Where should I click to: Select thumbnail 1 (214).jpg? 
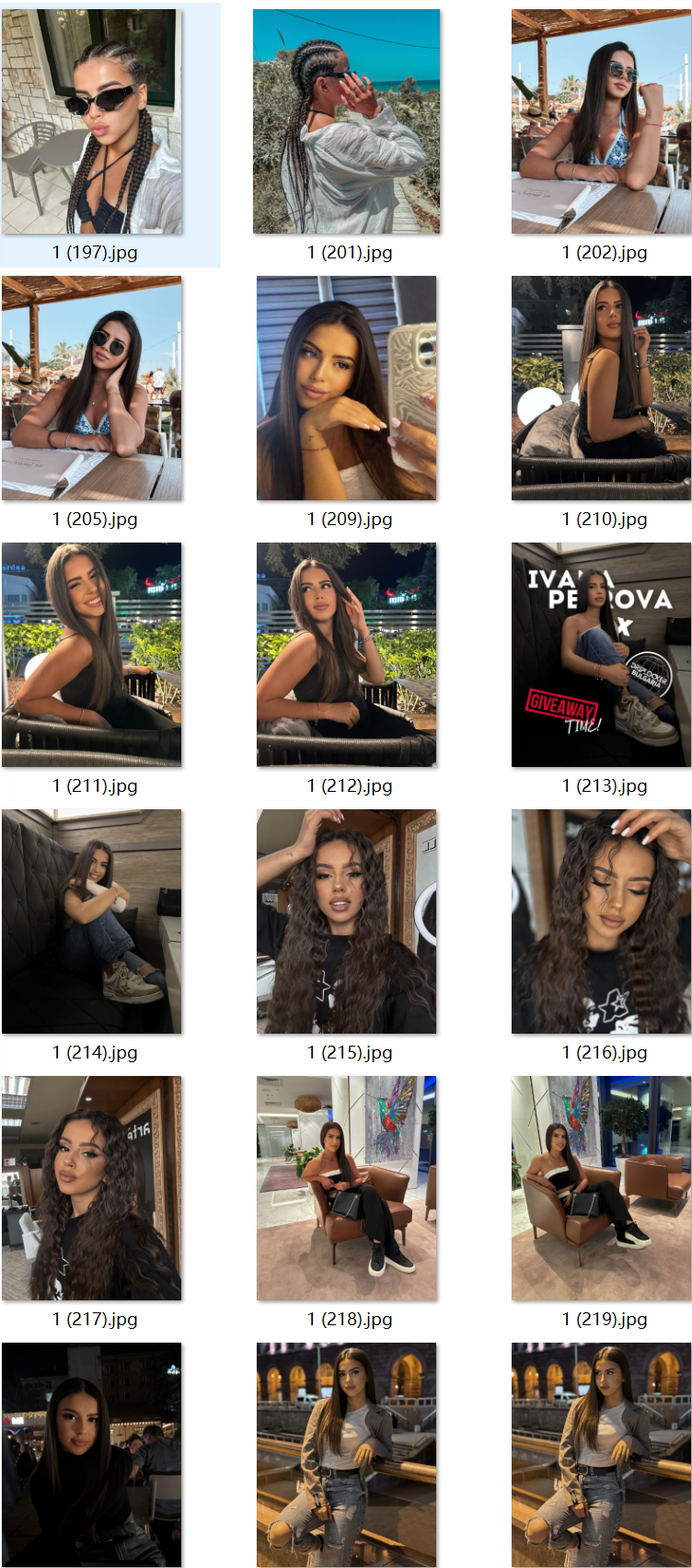point(92,921)
